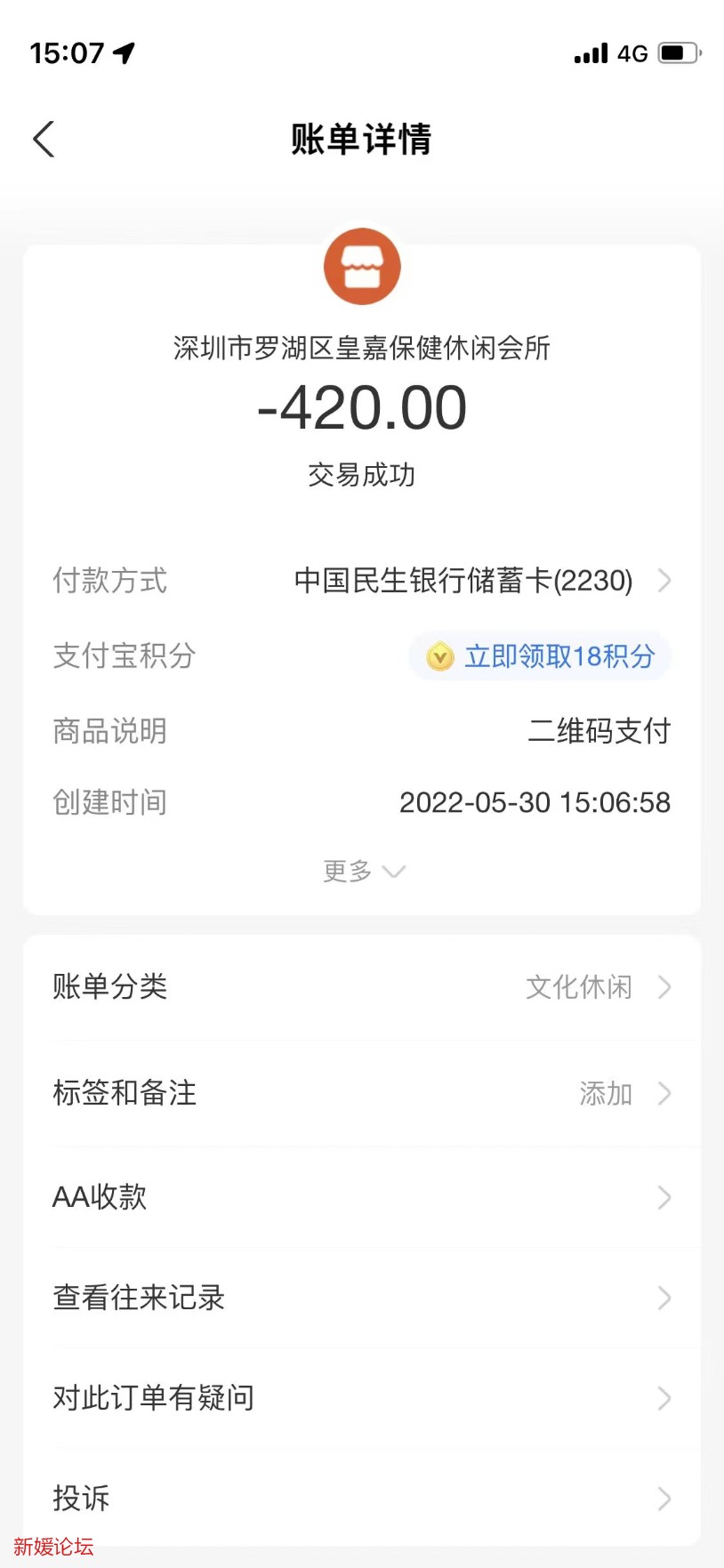Click the location arrow in status bar
This screenshot has height=1568, width=724.
(x=125, y=53)
